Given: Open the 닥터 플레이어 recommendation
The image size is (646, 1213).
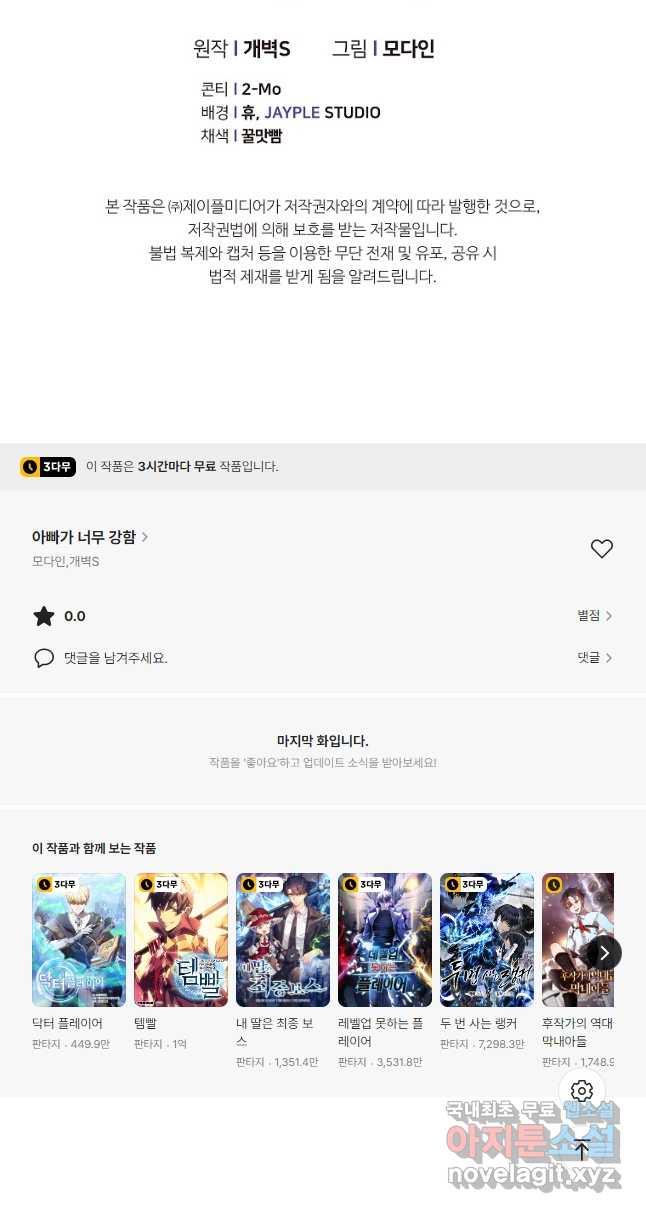Looking at the screenshot, I should pyautogui.click(x=79, y=939).
